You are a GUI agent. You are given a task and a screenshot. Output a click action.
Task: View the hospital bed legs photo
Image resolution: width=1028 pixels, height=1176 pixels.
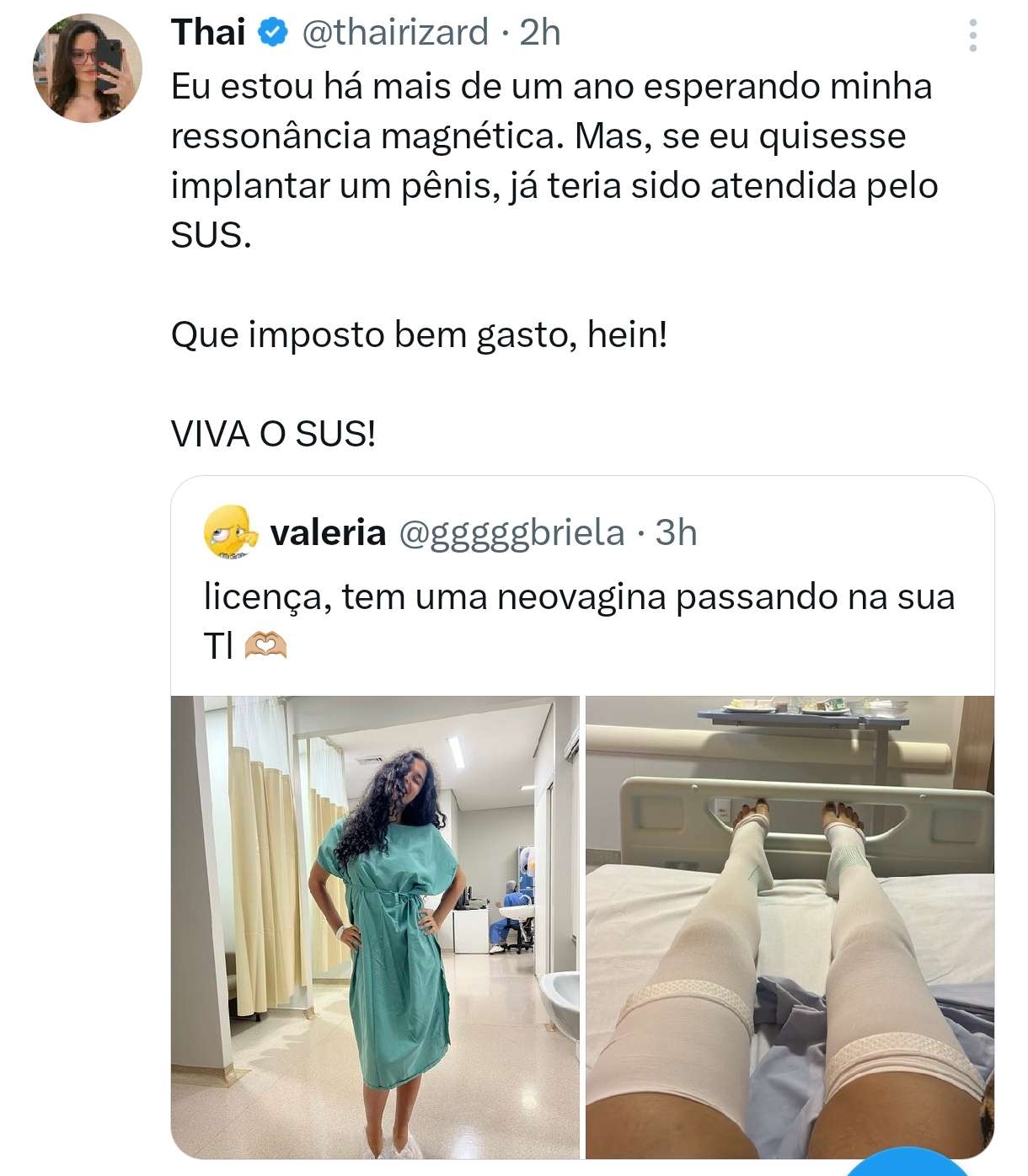(x=790, y=925)
